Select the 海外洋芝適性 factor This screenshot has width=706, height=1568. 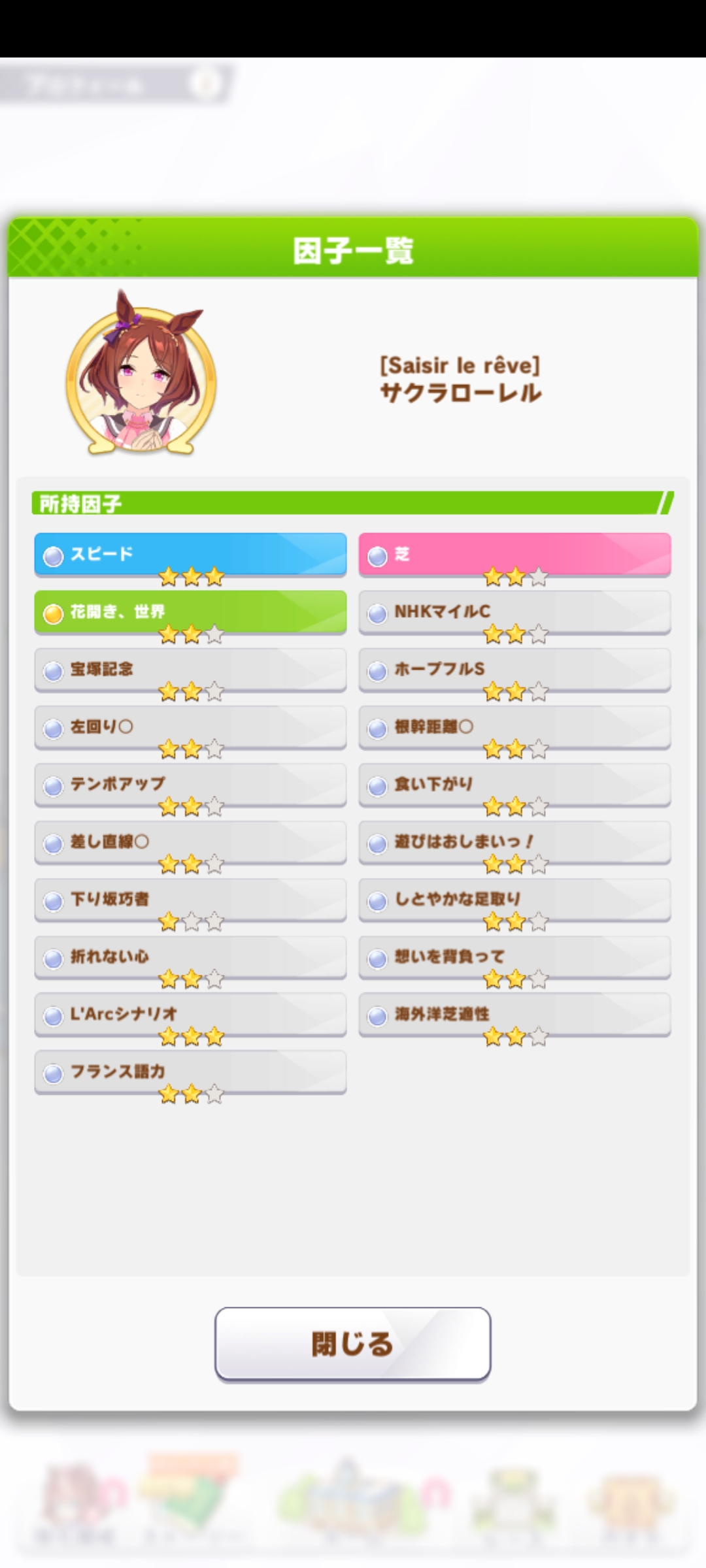point(514,1014)
